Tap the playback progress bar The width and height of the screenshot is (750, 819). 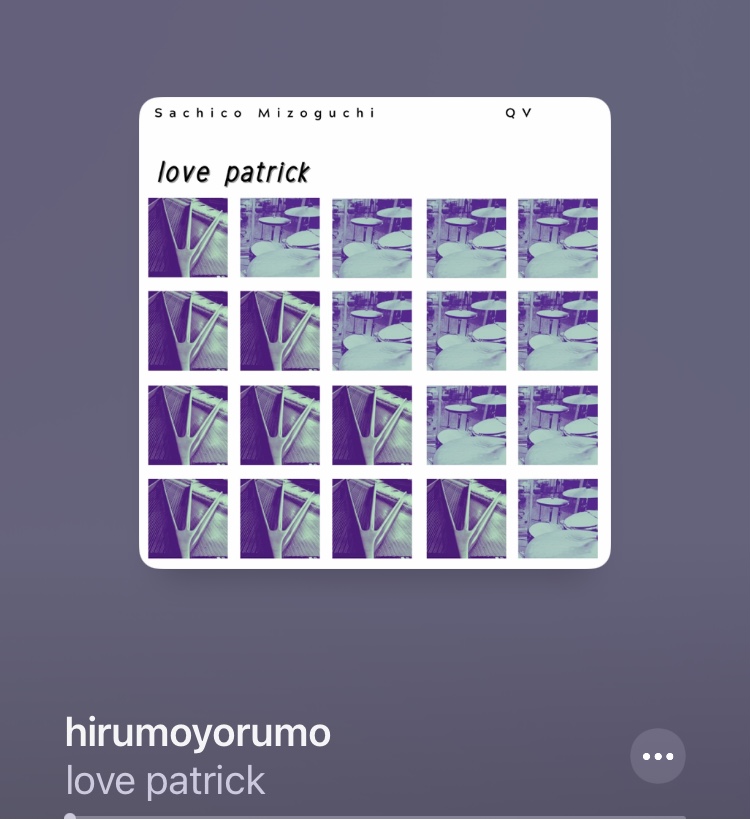[375, 816]
